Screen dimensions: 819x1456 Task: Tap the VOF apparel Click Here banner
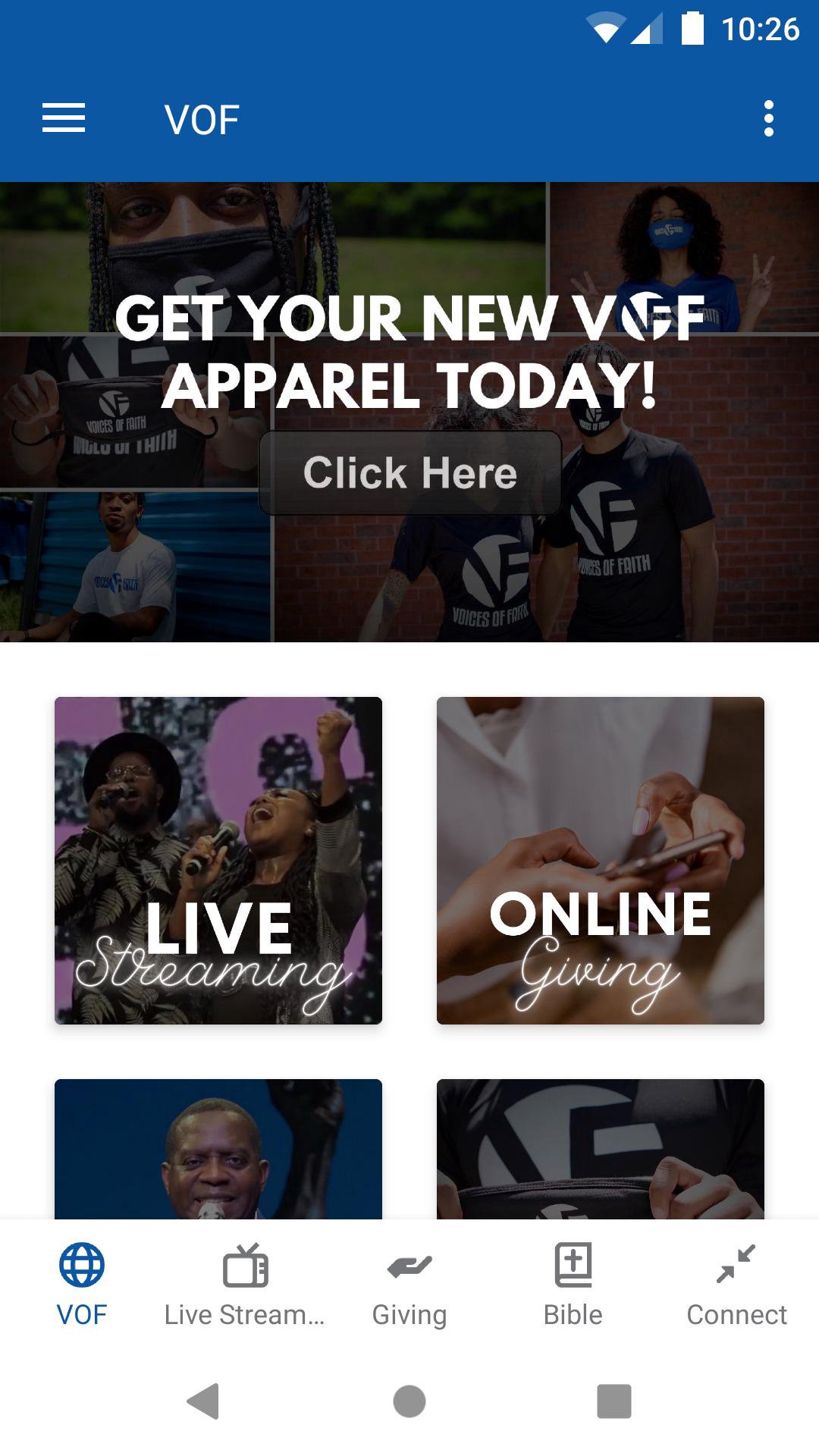[409, 472]
